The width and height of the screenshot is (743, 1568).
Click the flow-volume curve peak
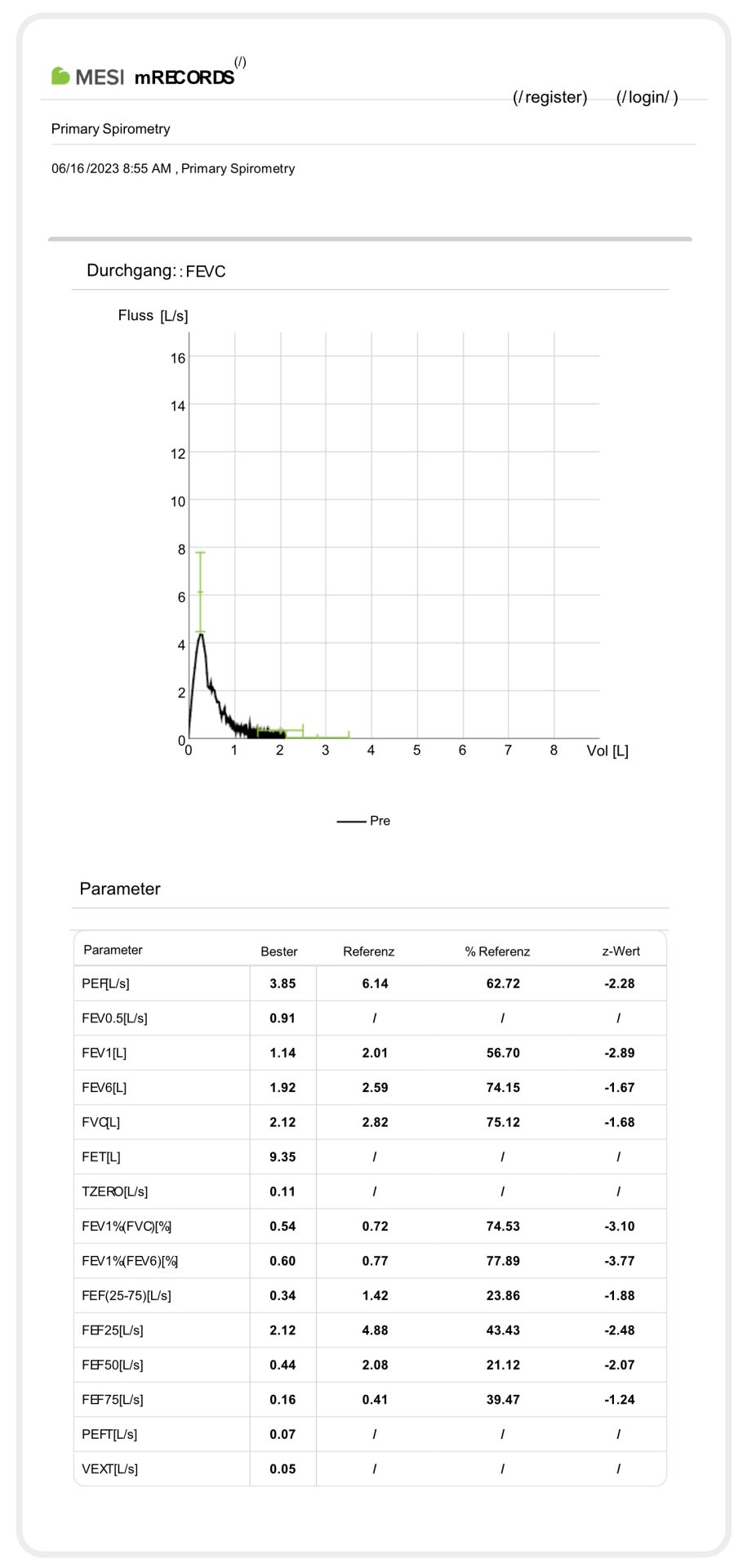tap(202, 635)
